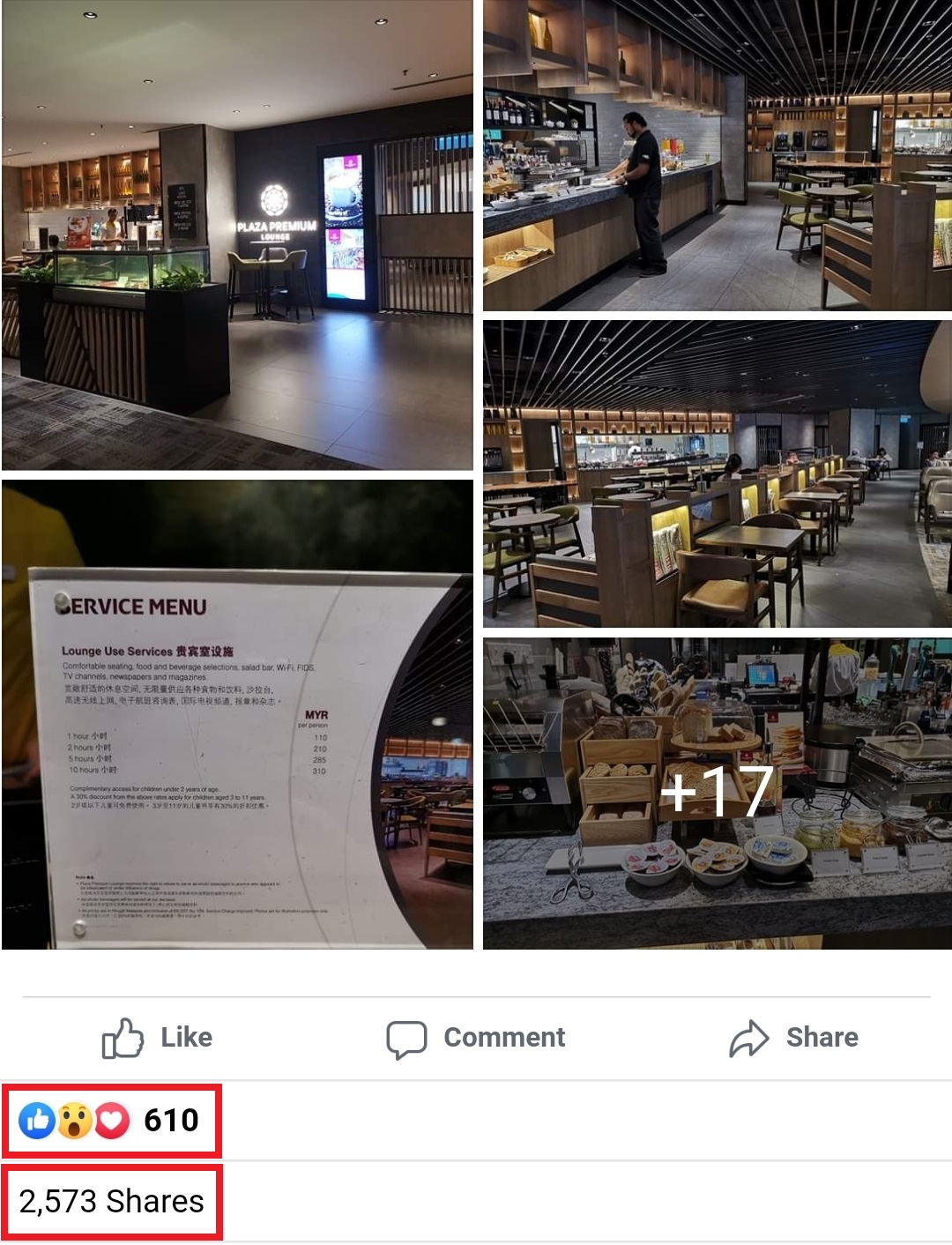Open the Plaza Premium Lounge entrance photo

237,235
